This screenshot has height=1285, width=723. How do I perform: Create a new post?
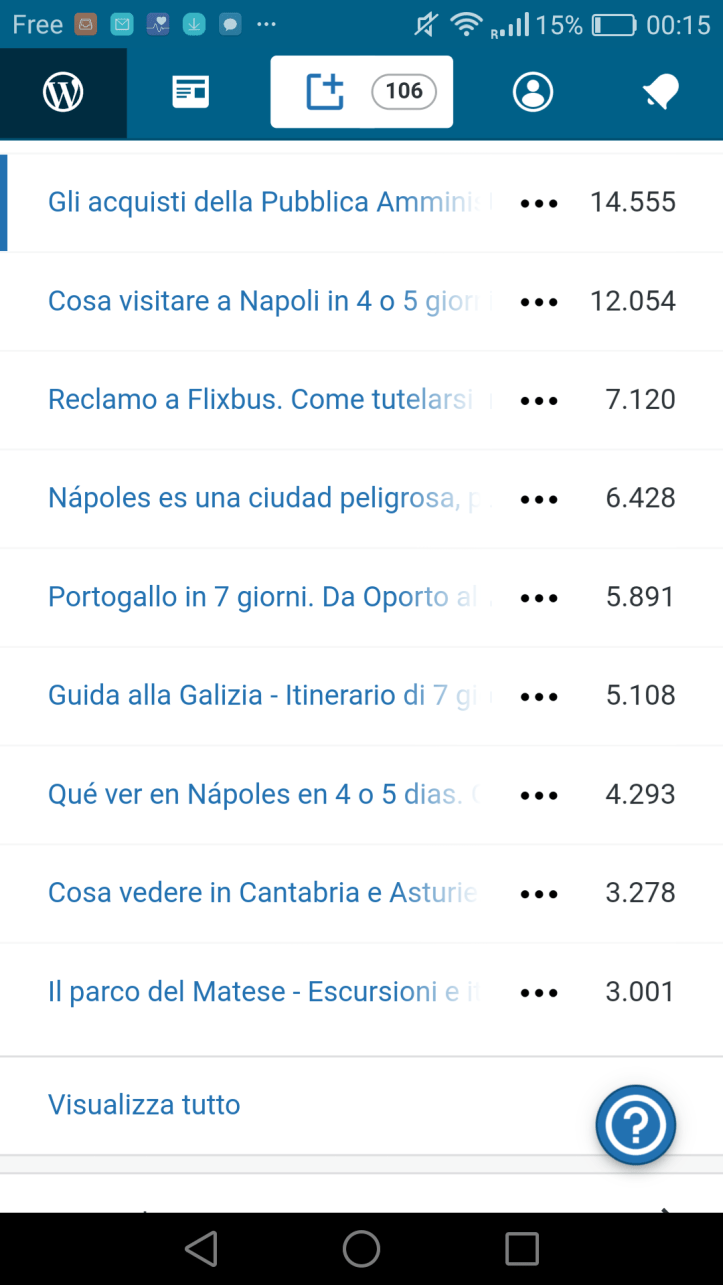[325, 92]
